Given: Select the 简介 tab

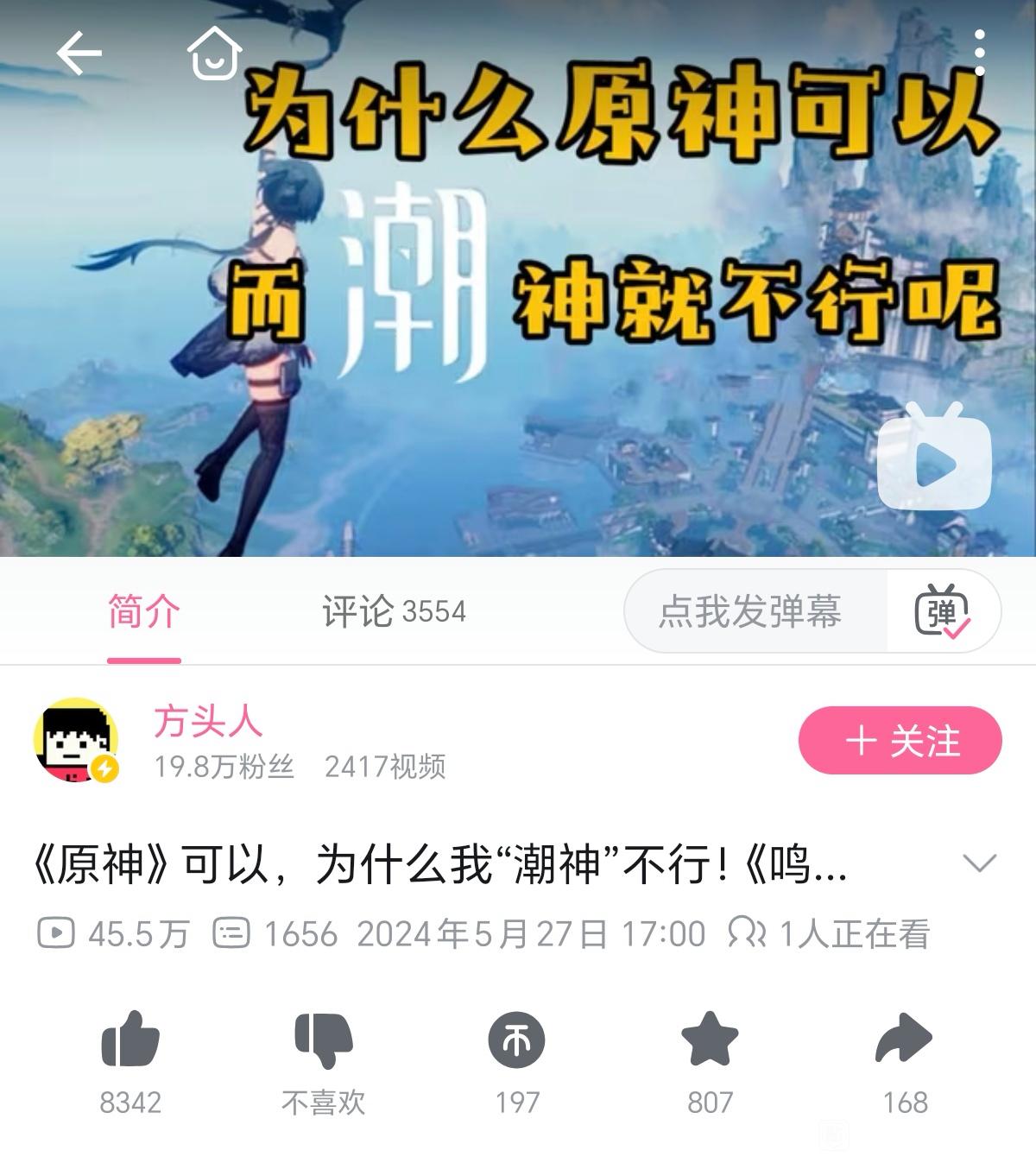Looking at the screenshot, I should 143,611.
